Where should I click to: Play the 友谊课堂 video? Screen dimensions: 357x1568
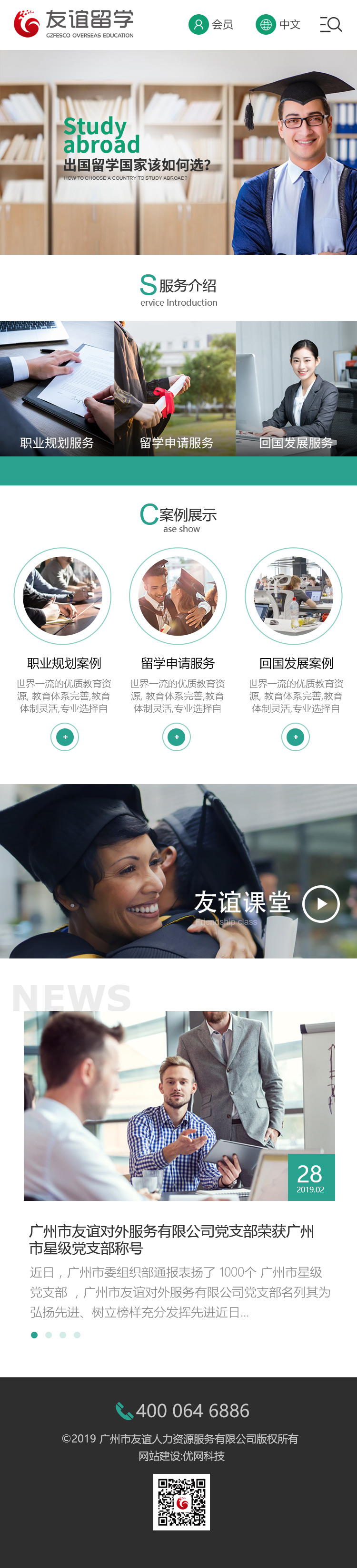pos(321,904)
